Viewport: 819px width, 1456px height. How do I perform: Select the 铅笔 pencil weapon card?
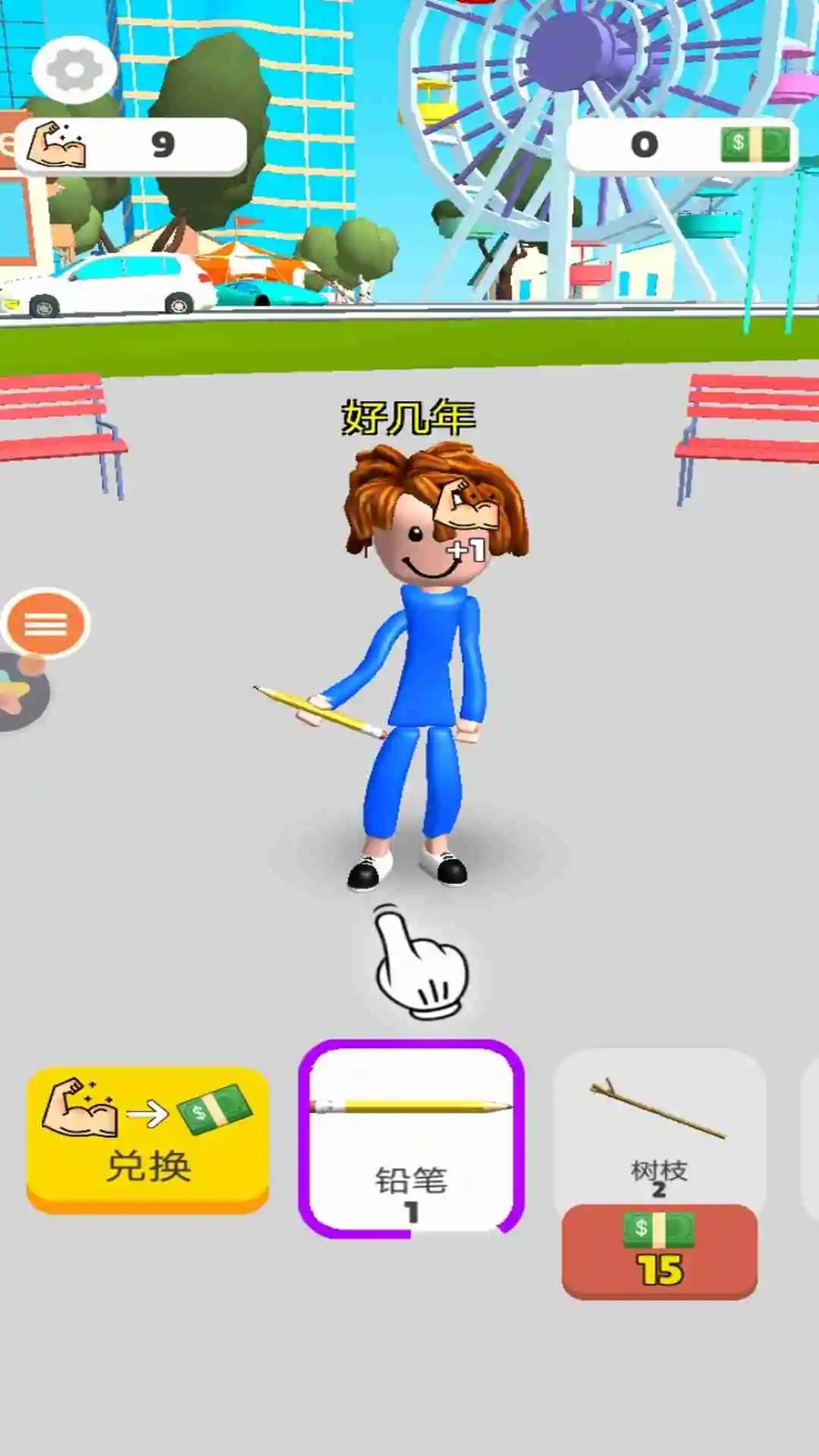411,1137
